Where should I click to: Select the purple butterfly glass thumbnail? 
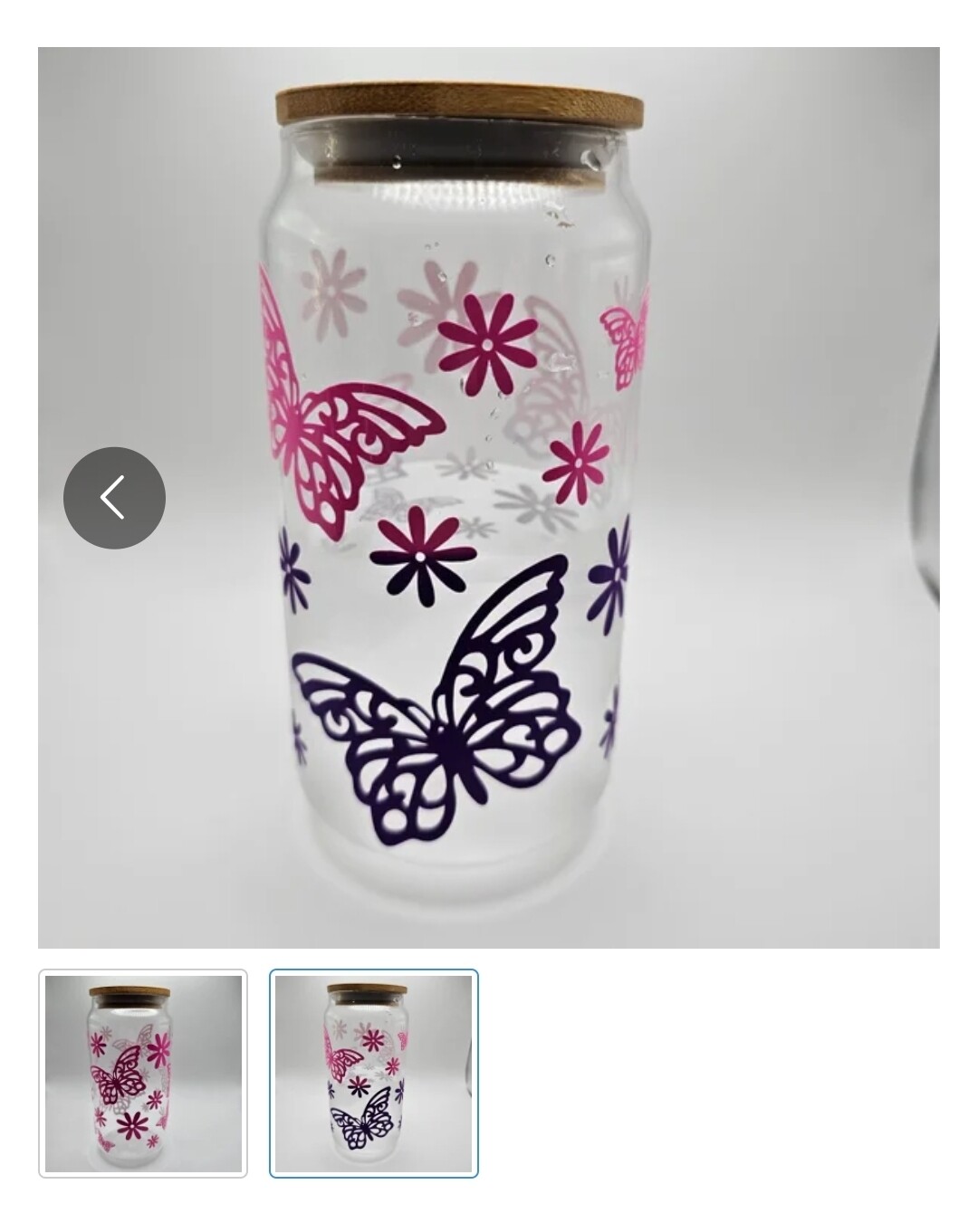click(374, 1074)
